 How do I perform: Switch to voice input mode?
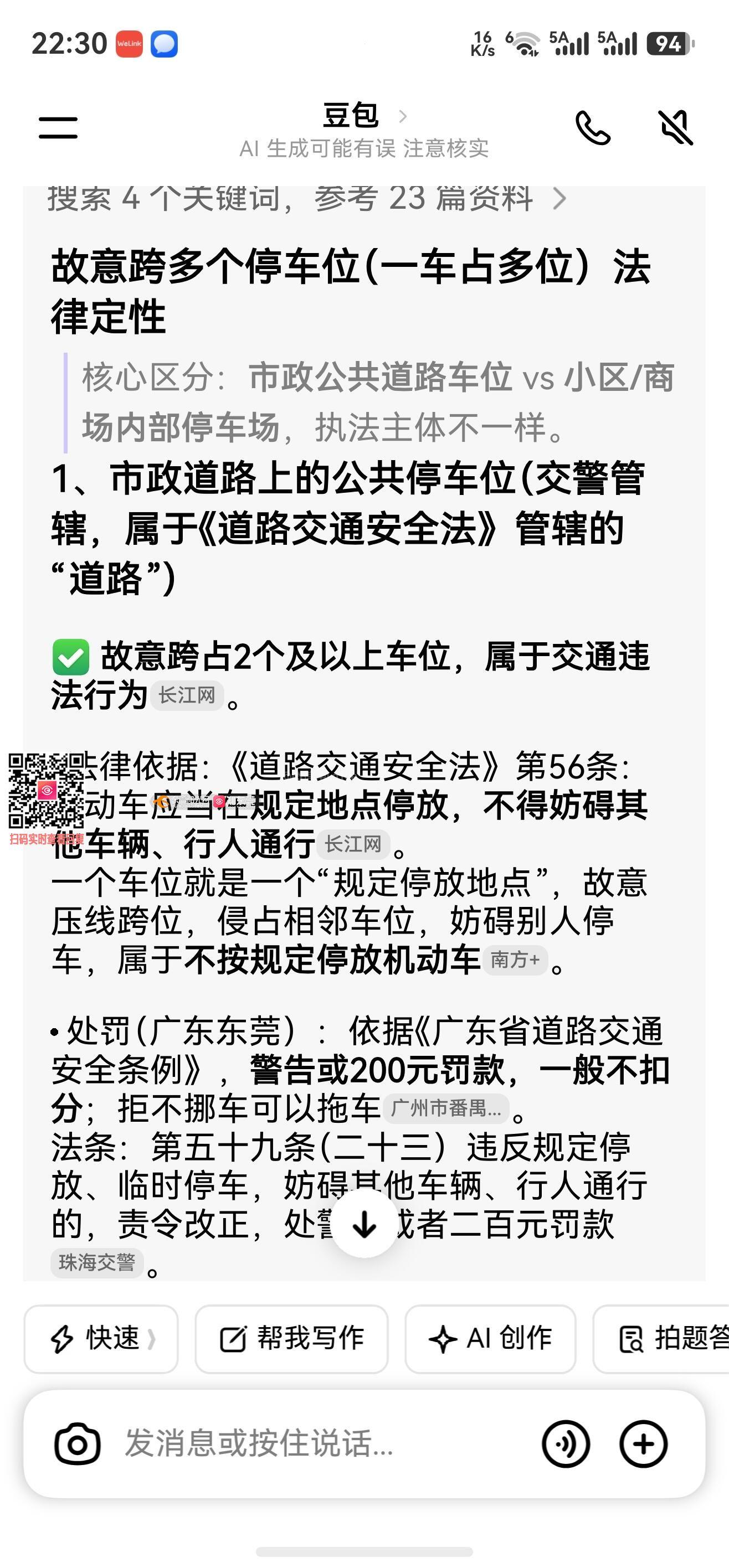[566, 1444]
